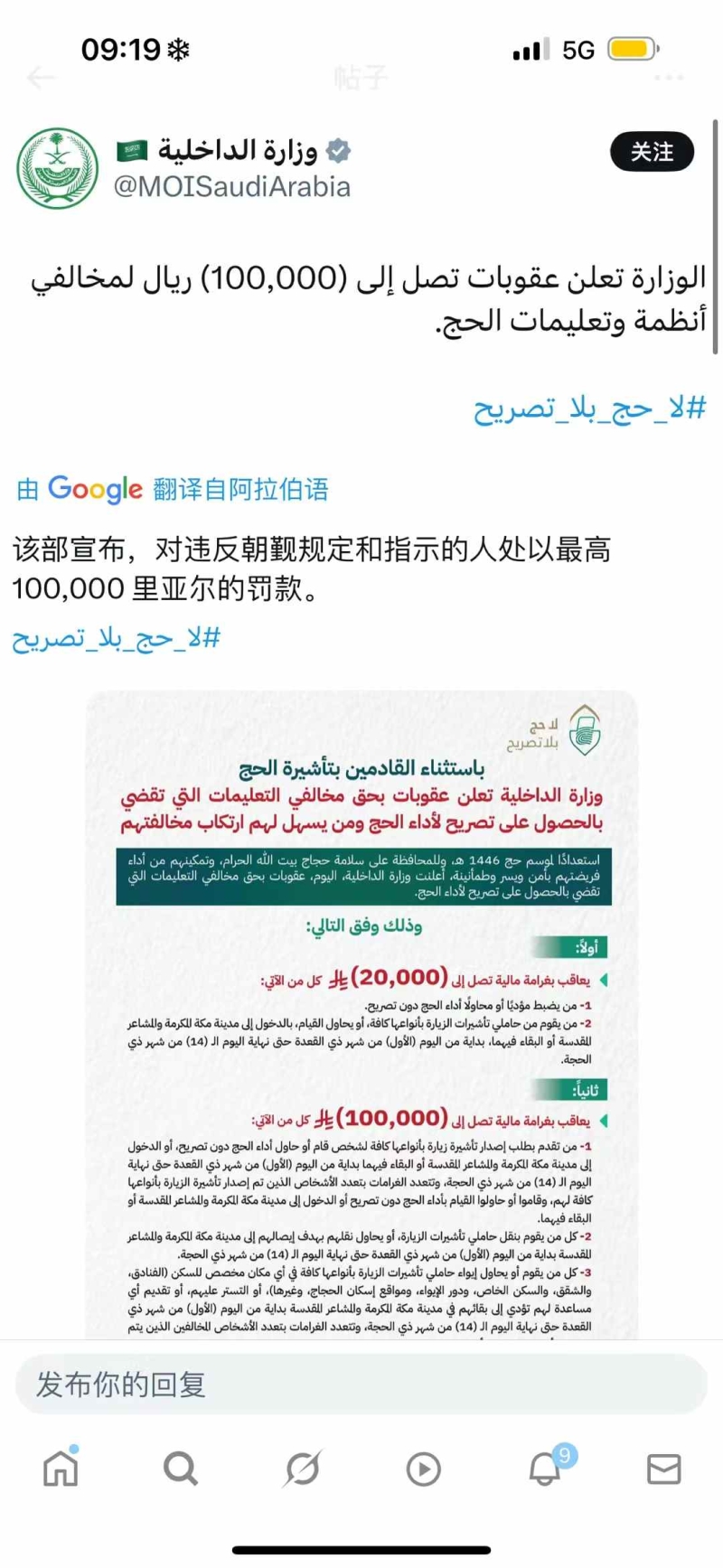Open the Grok tab
723x1568 pixels.
click(302, 1469)
